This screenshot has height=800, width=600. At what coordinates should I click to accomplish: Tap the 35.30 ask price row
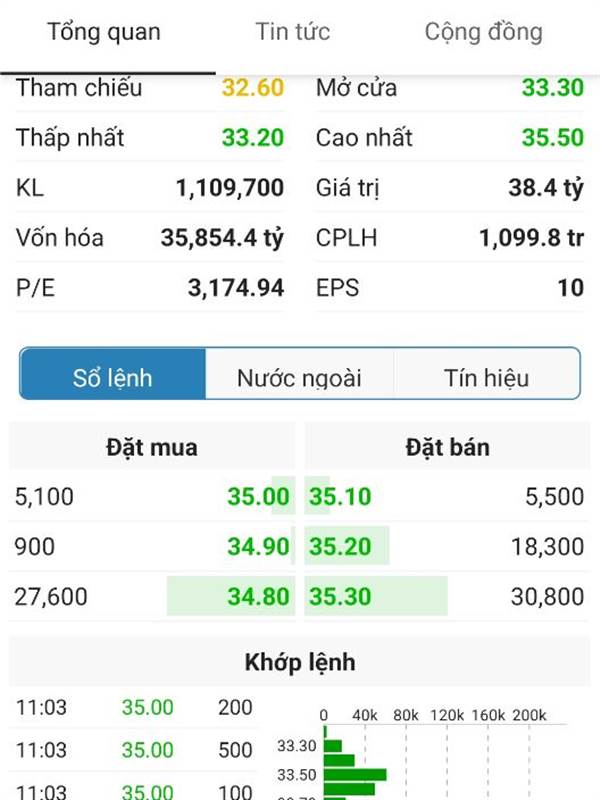(447, 596)
